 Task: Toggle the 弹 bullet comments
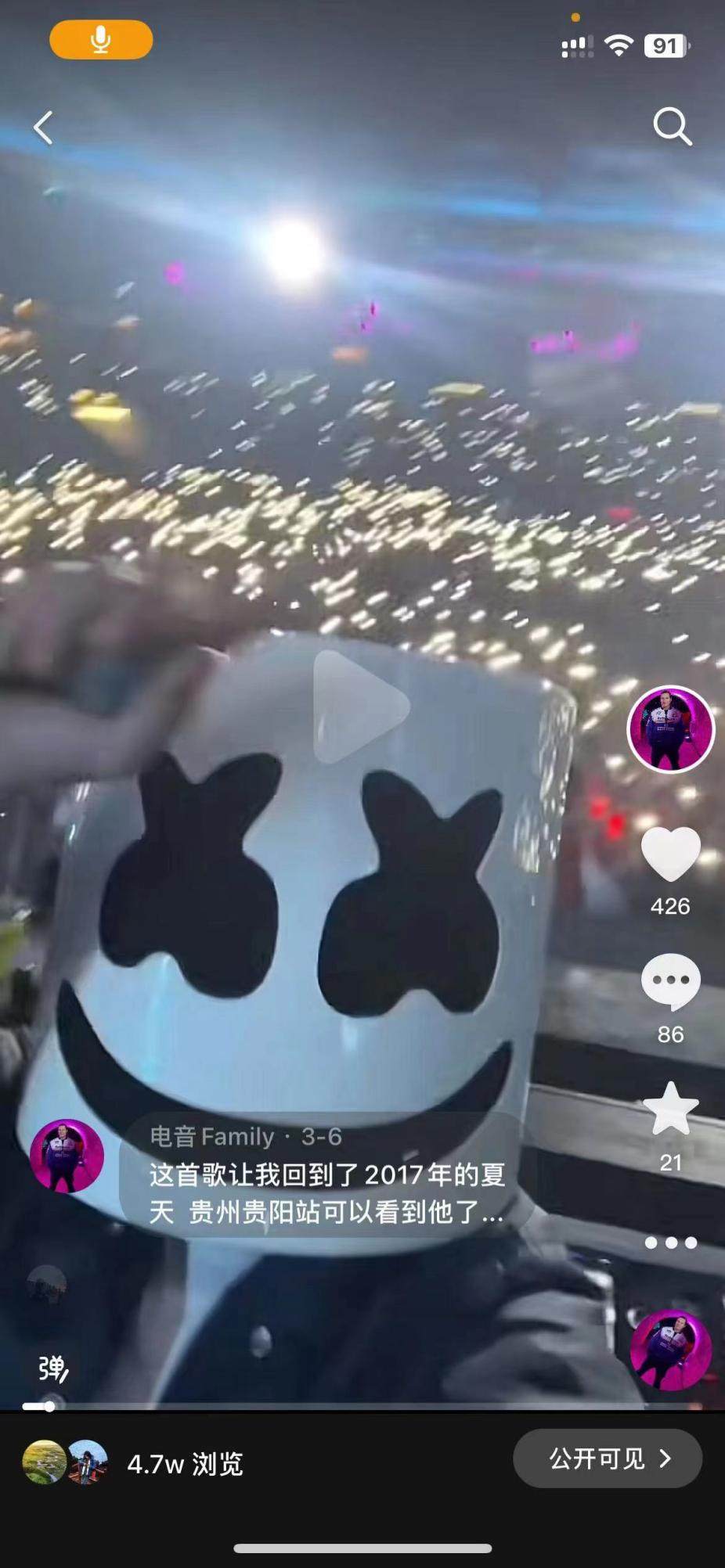pos(52,1368)
